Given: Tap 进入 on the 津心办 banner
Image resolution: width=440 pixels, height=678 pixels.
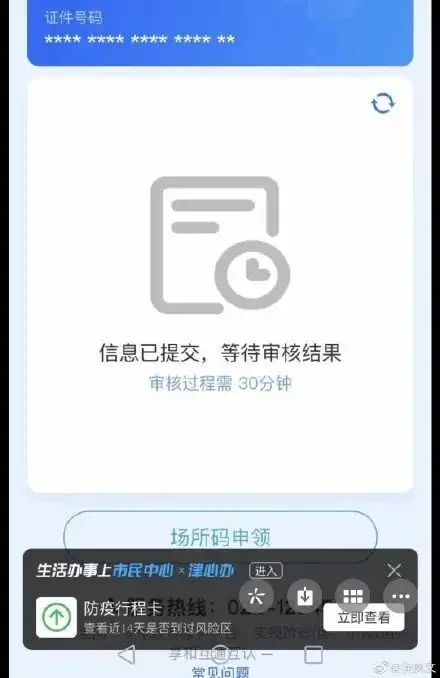Looking at the screenshot, I should click(x=266, y=571).
